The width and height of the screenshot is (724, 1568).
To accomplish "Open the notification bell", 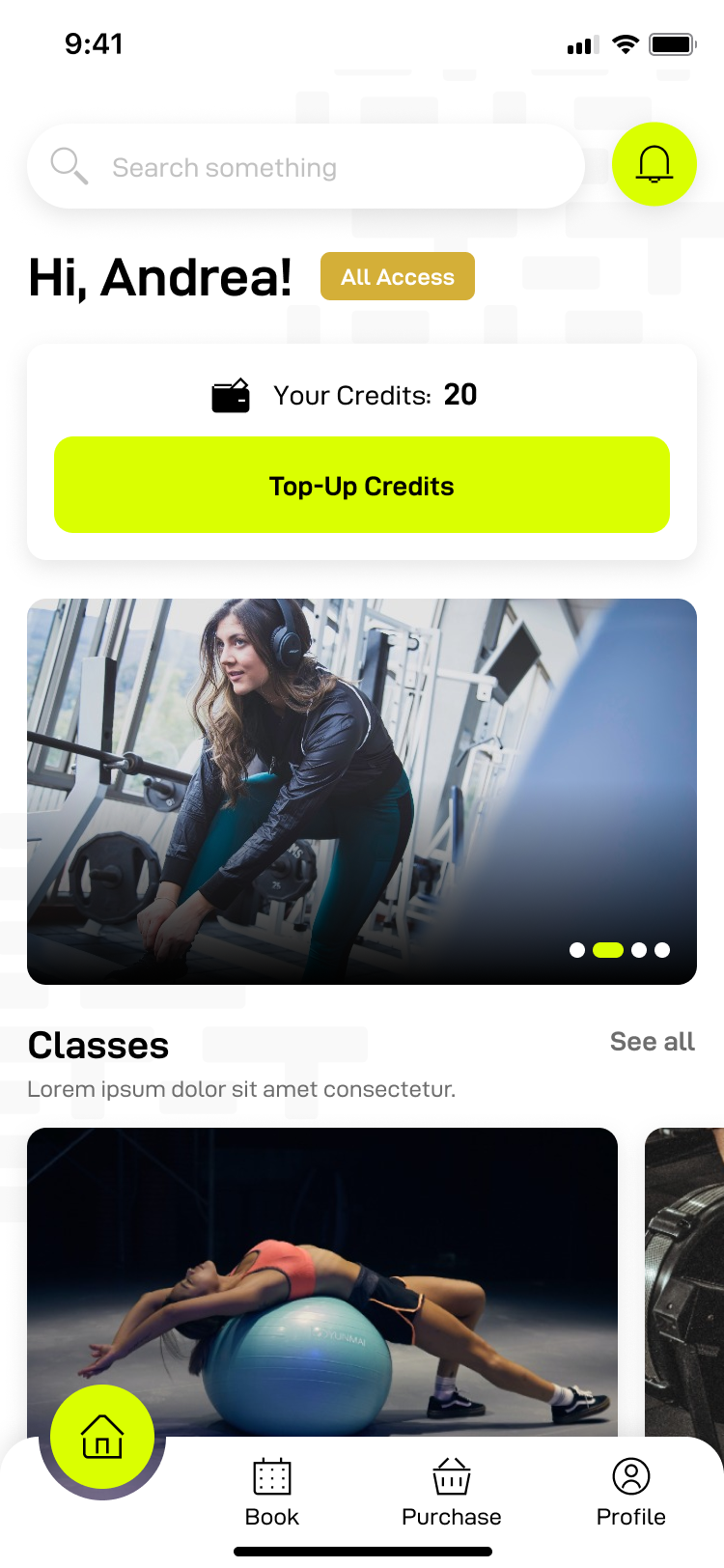I will click(x=654, y=164).
